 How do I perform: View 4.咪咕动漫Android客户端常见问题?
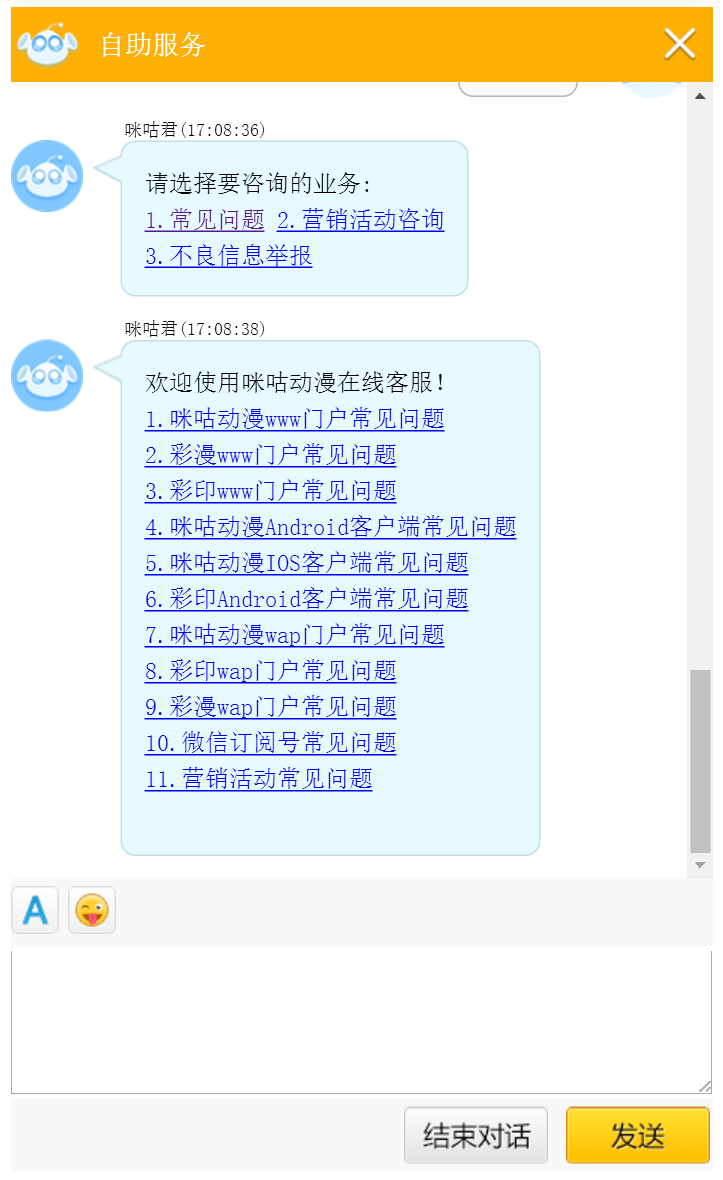[x=330, y=527]
